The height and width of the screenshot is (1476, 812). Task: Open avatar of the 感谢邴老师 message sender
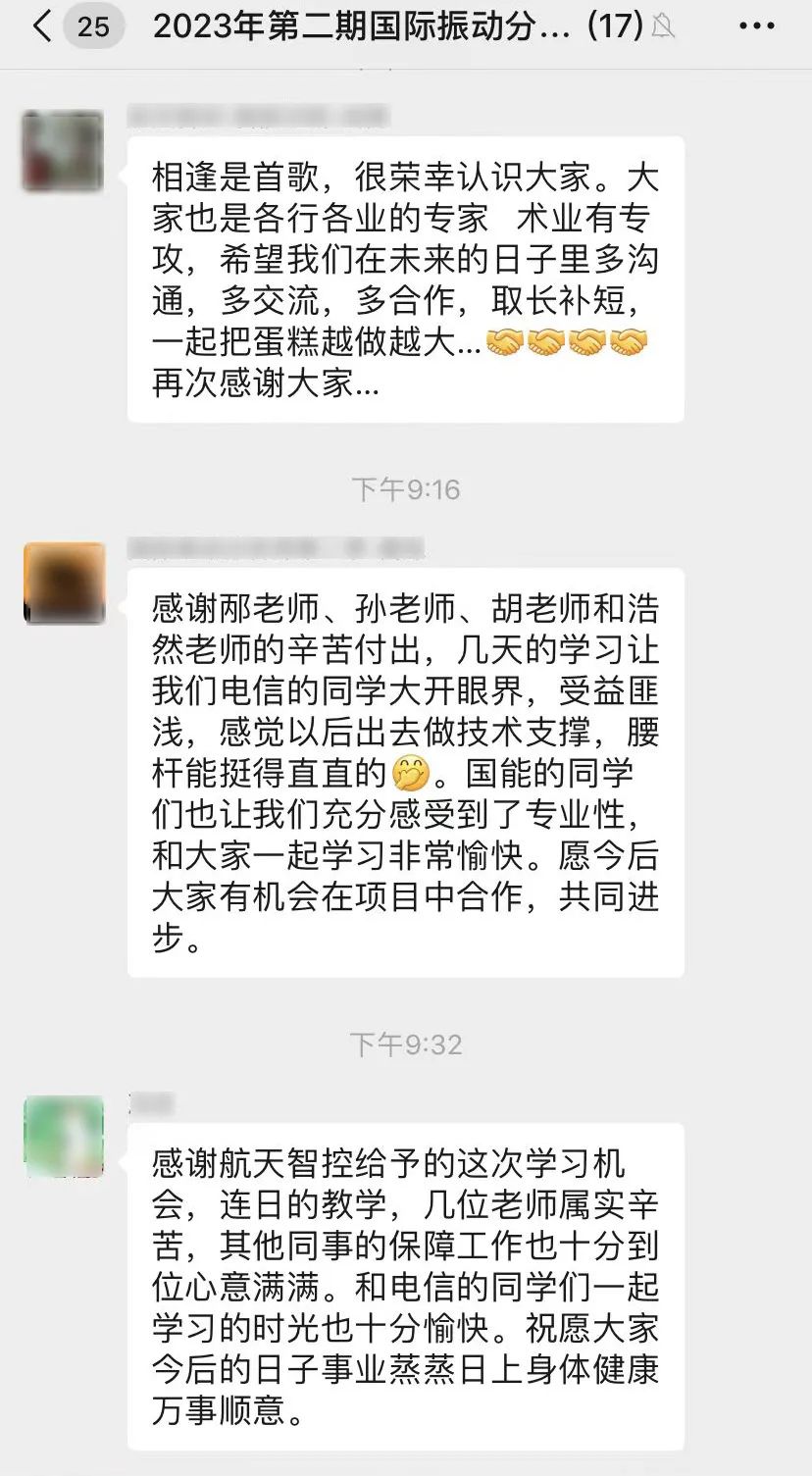64,583
